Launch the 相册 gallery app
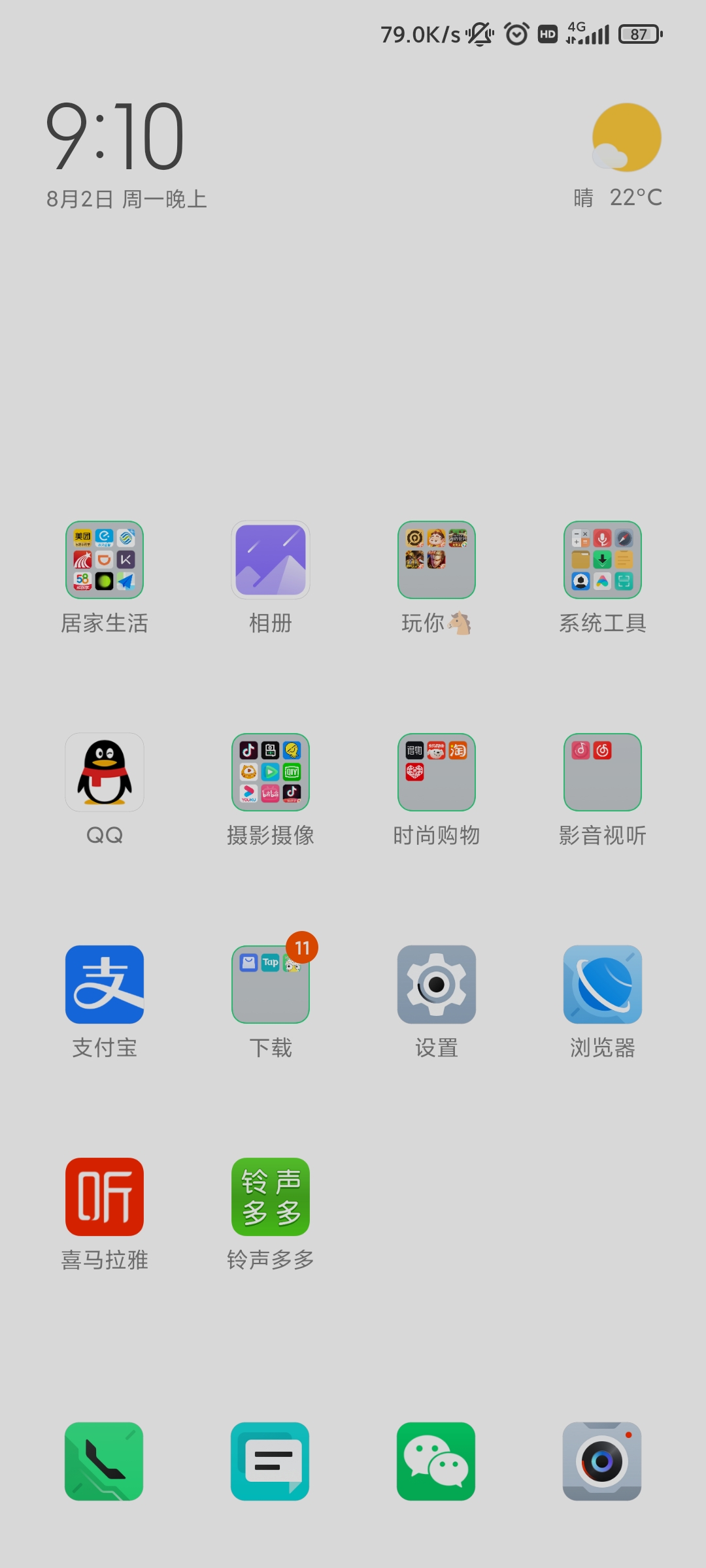 [x=271, y=560]
